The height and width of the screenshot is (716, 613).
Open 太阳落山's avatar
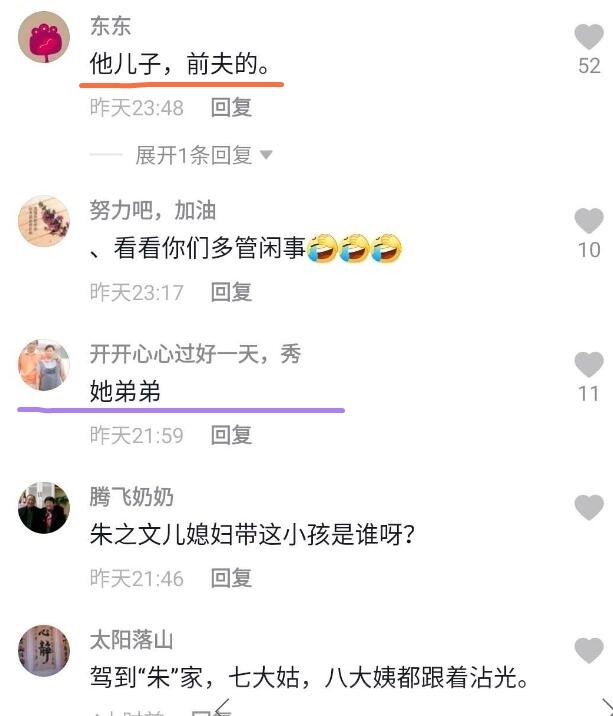click(x=44, y=651)
